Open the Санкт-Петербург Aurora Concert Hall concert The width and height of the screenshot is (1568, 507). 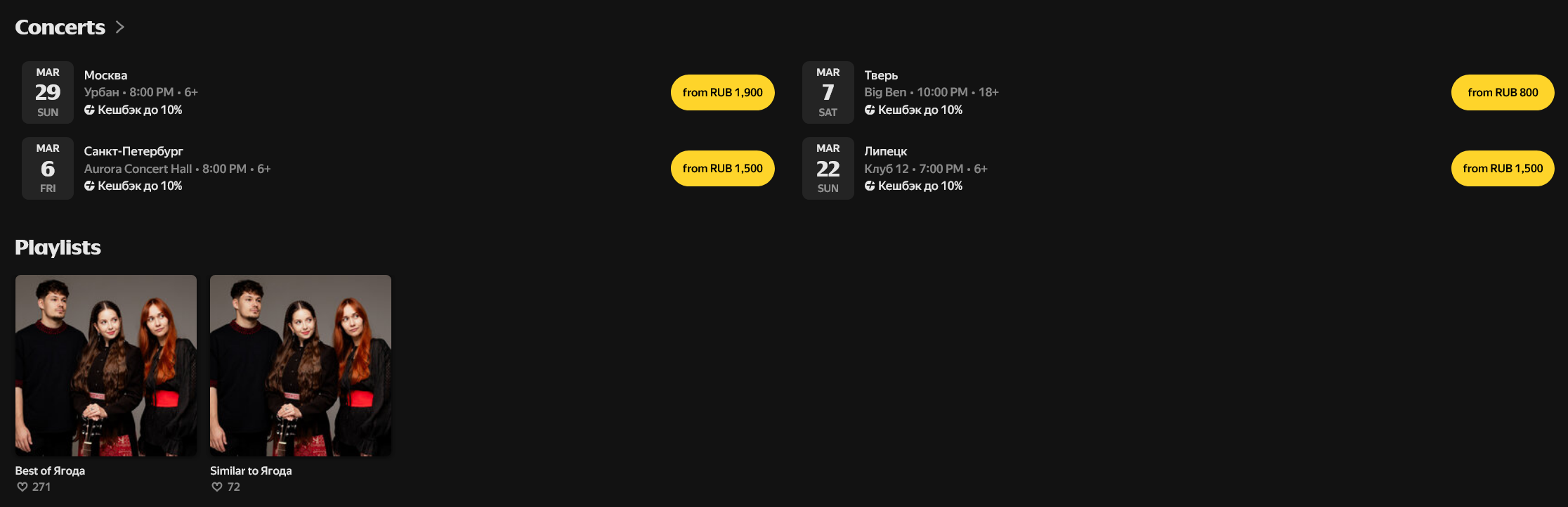pos(133,151)
